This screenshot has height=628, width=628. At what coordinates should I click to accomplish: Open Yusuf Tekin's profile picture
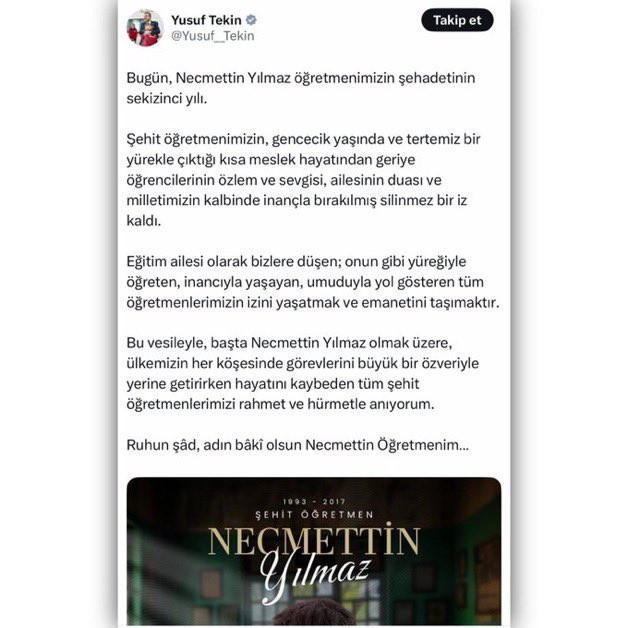tap(145, 28)
